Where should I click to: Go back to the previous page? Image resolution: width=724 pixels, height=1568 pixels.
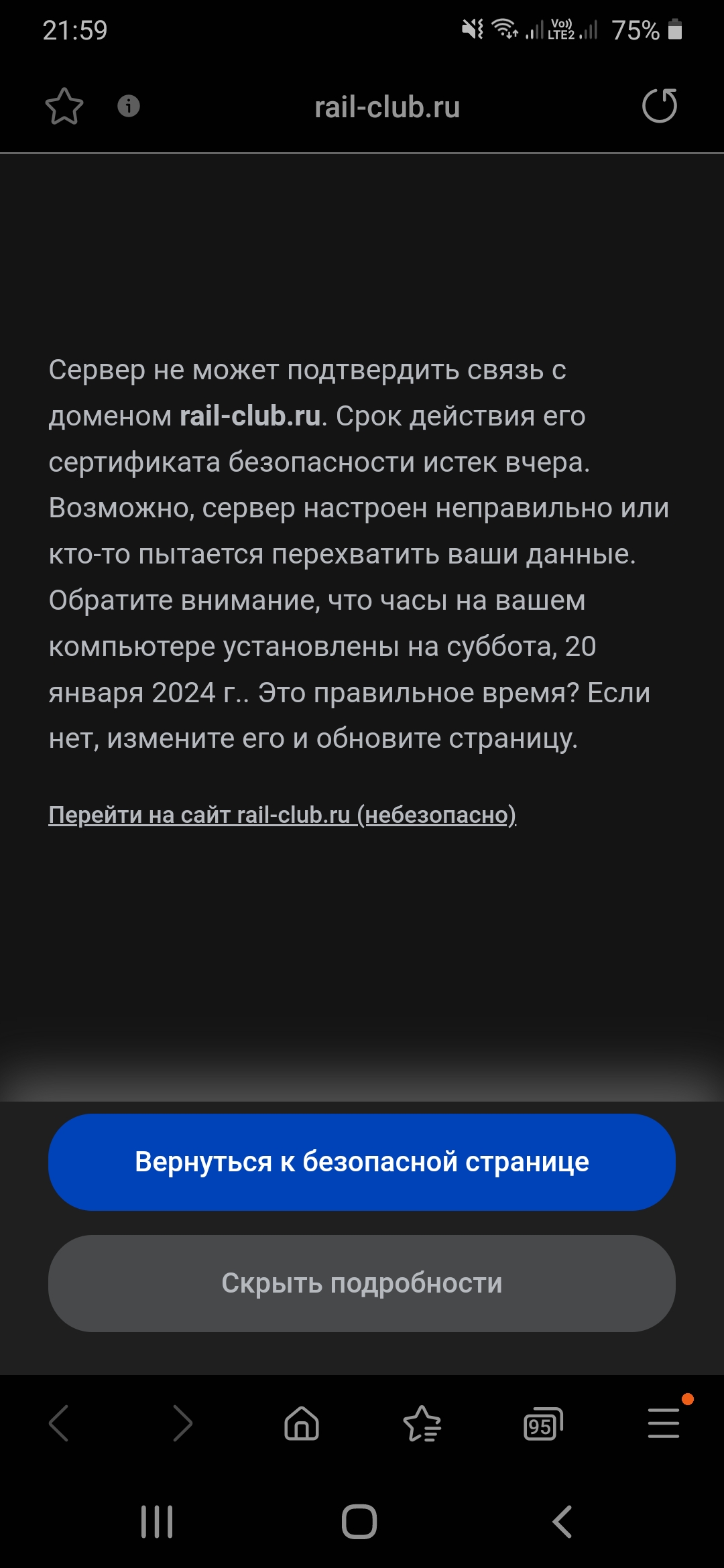59,1423
